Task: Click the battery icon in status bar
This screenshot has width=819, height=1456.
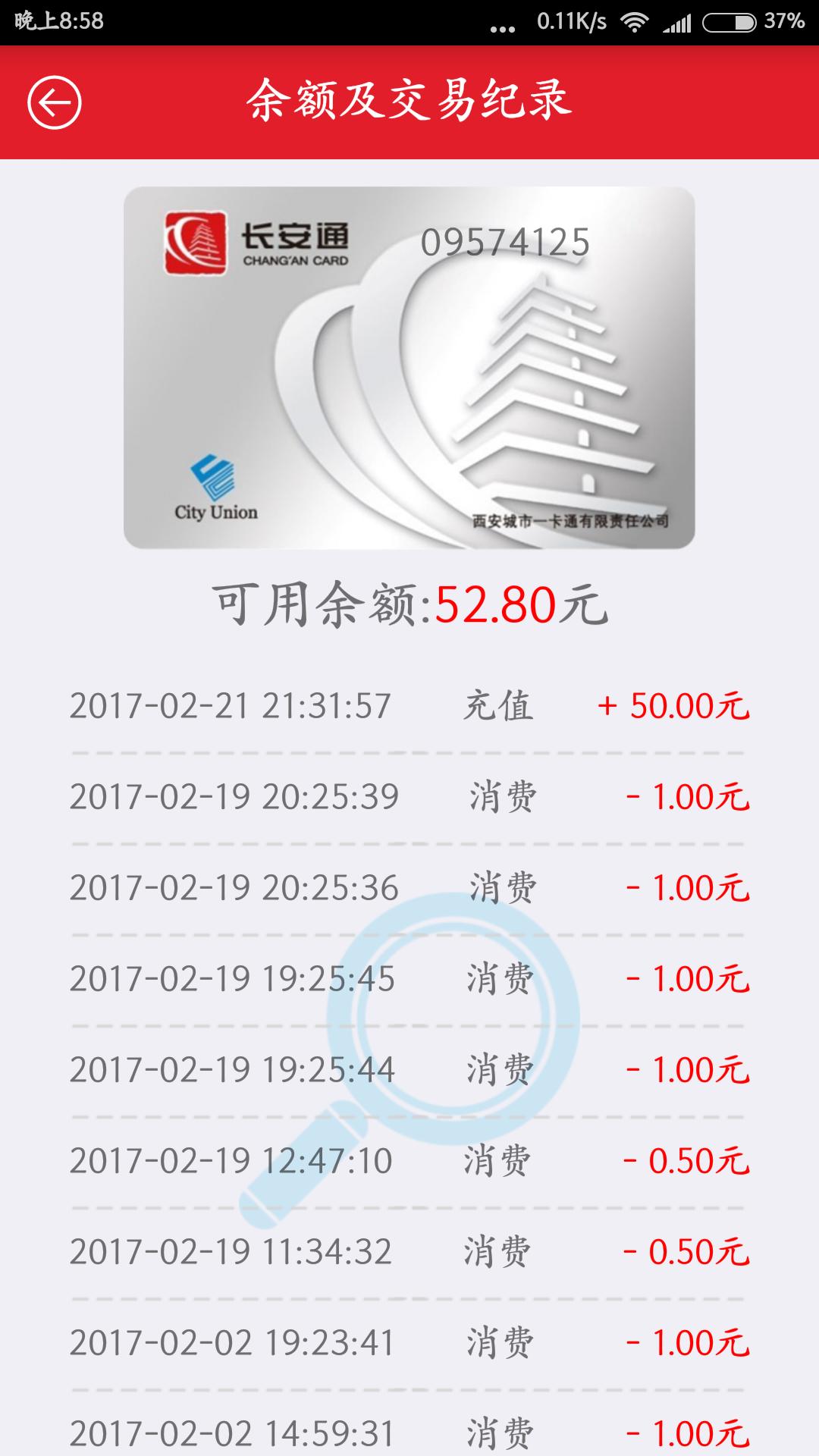Action: click(732, 23)
